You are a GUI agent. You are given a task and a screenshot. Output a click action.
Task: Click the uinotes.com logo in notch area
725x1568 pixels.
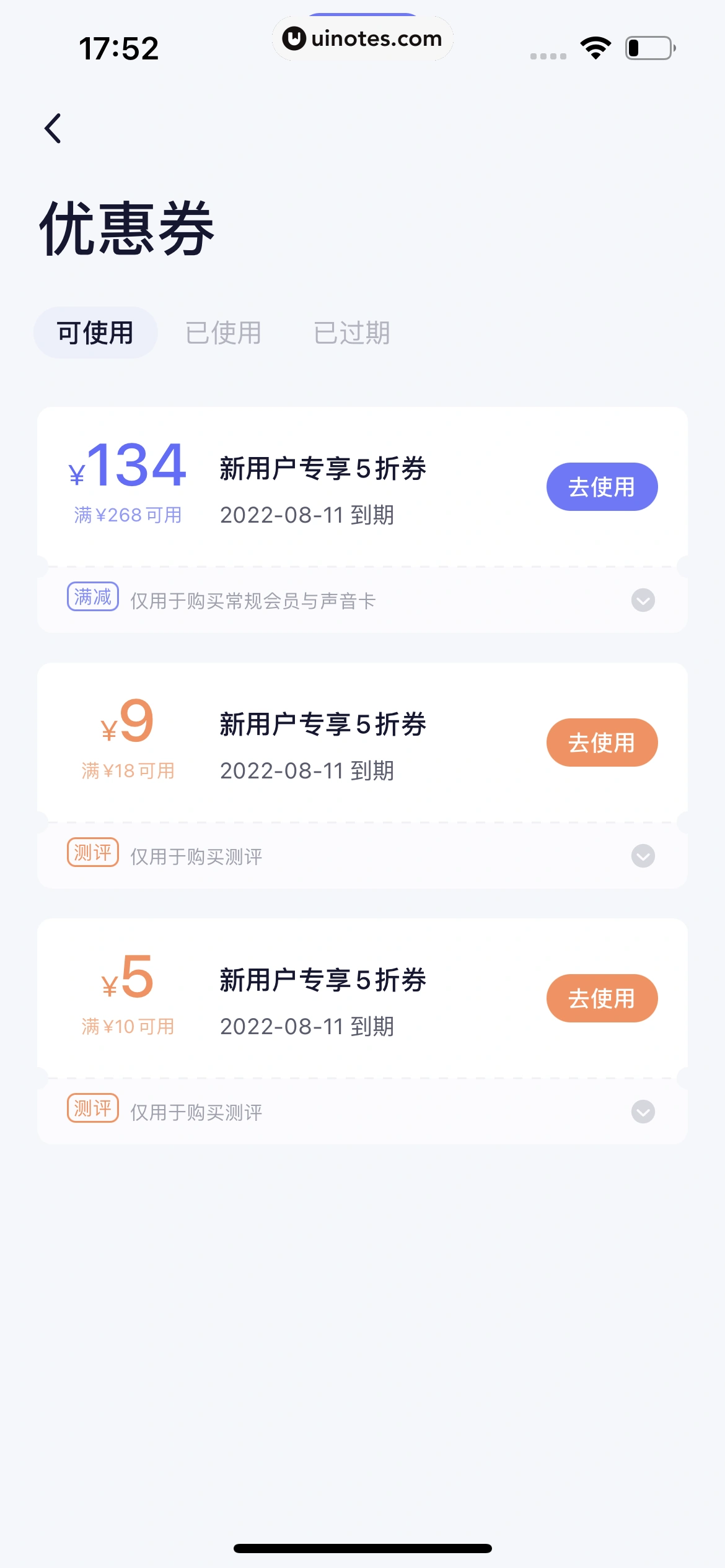[x=362, y=38]
